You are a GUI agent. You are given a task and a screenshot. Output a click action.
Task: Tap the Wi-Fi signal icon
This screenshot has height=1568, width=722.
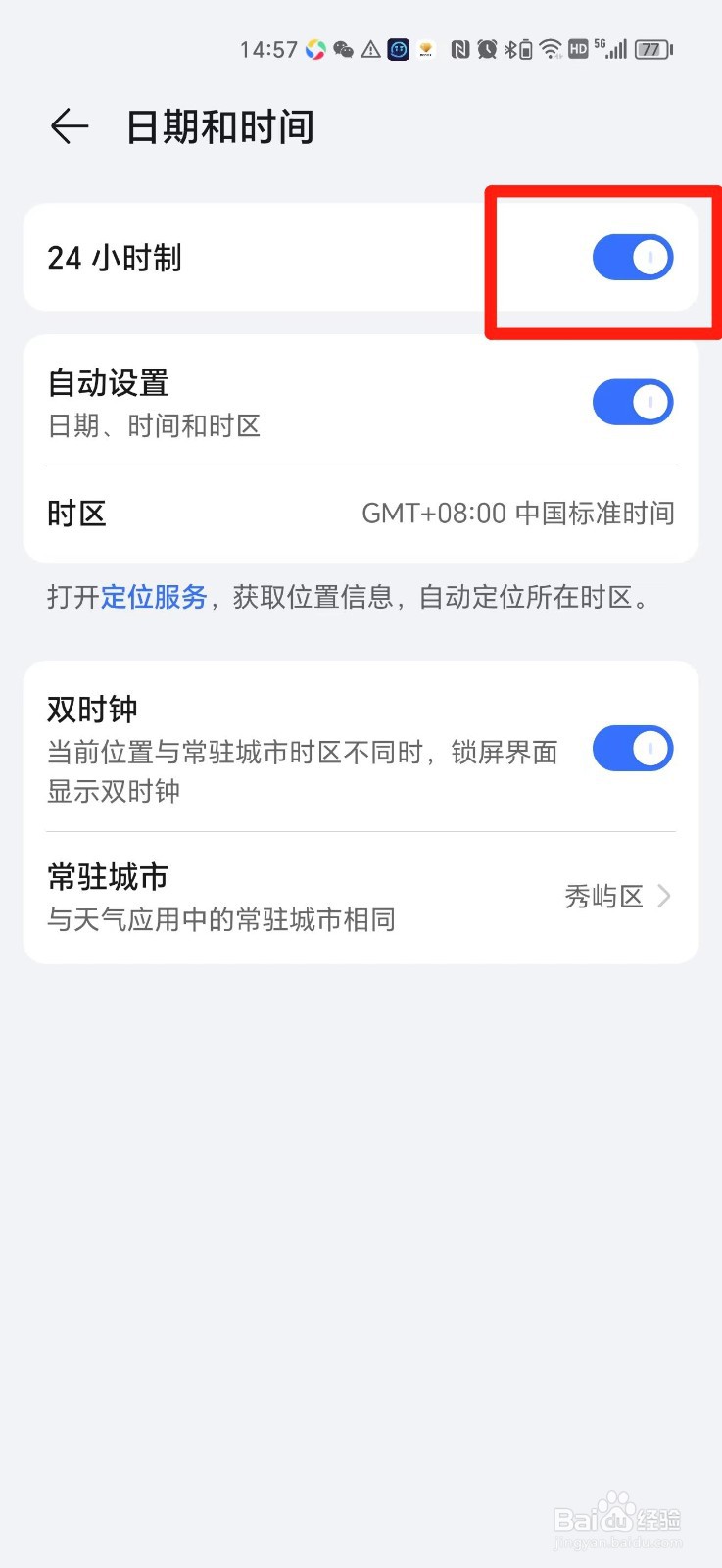click(x=549, y=49)
